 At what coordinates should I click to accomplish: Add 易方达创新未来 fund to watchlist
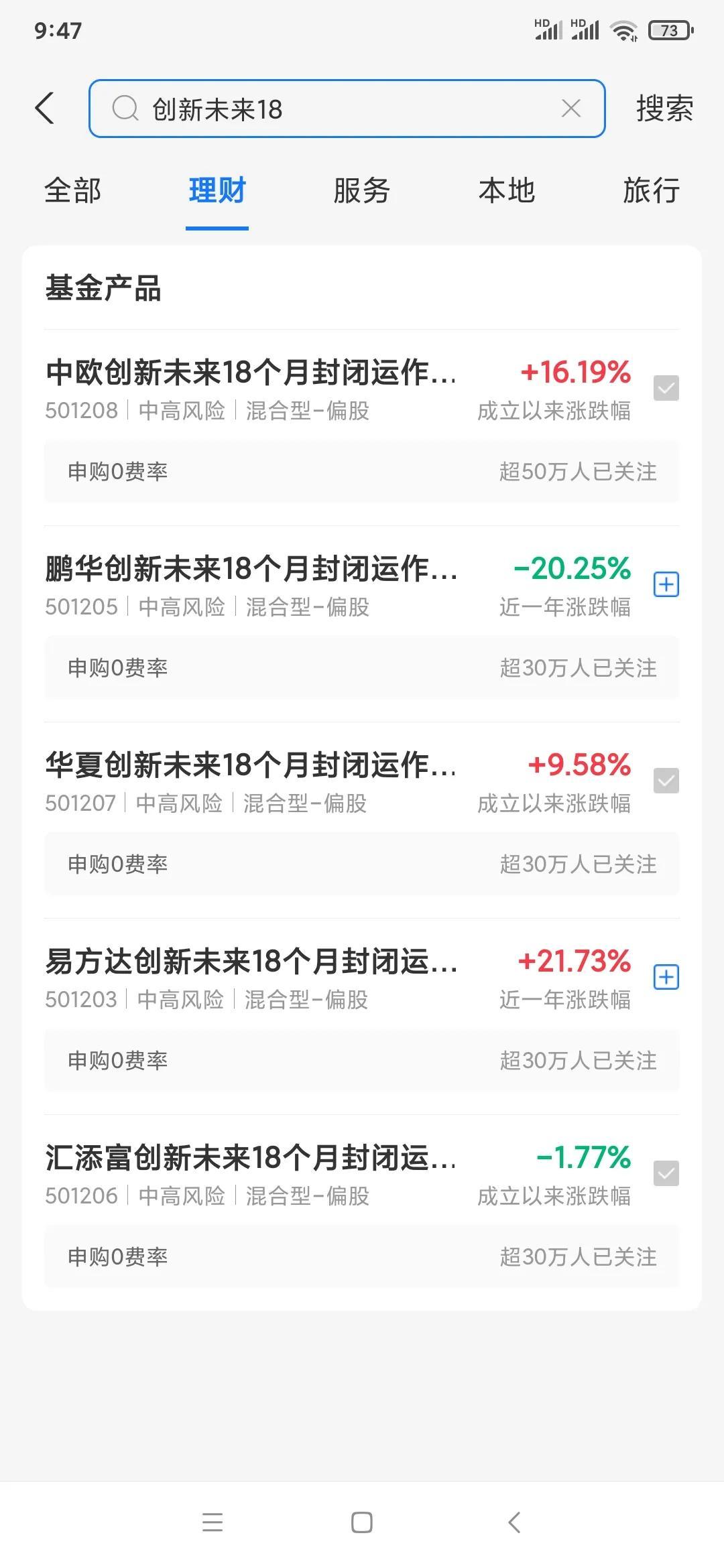click(x=666, y=978)
